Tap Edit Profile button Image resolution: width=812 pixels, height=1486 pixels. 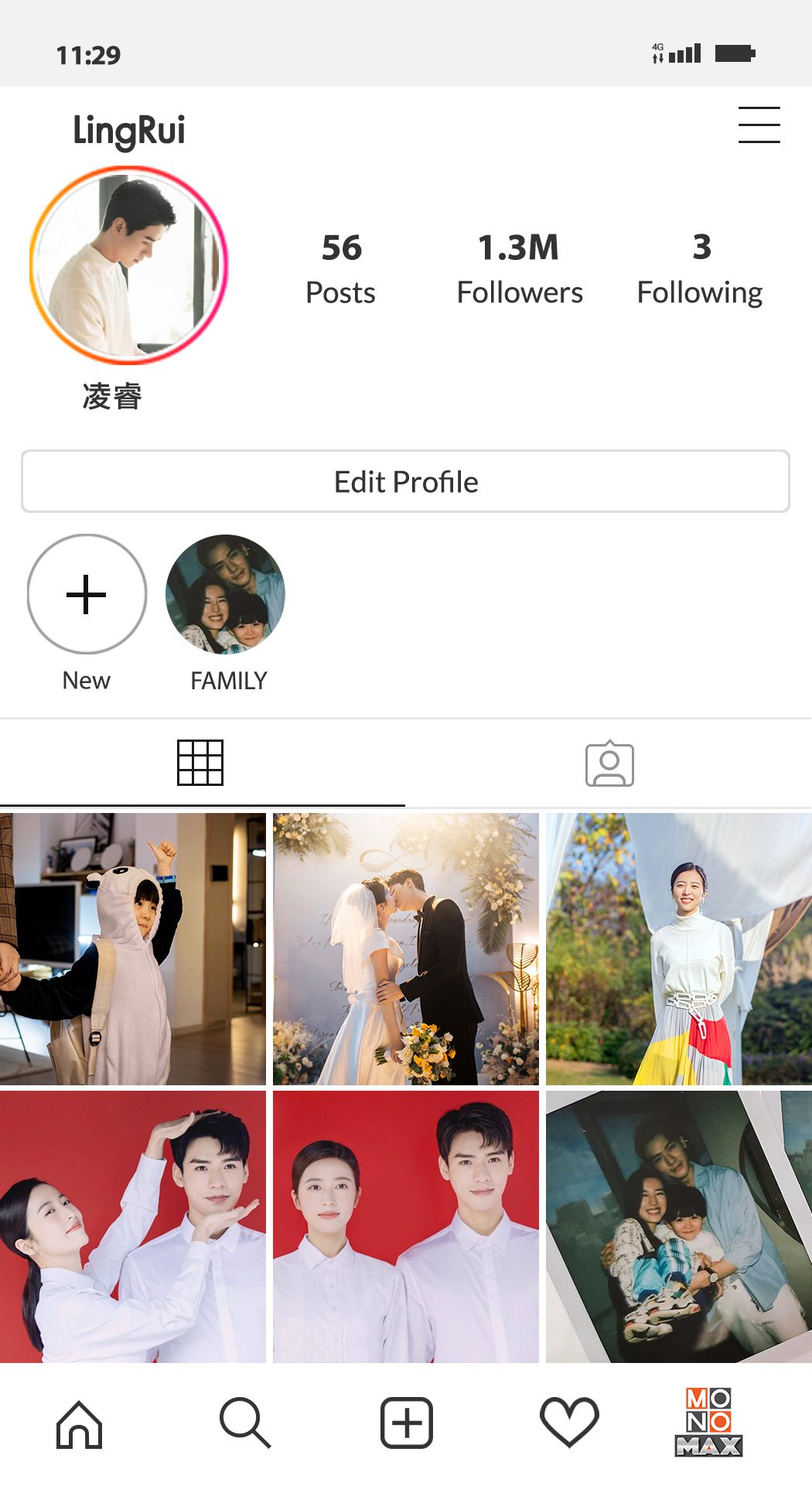pyautogui.click(x=405, y=481)
